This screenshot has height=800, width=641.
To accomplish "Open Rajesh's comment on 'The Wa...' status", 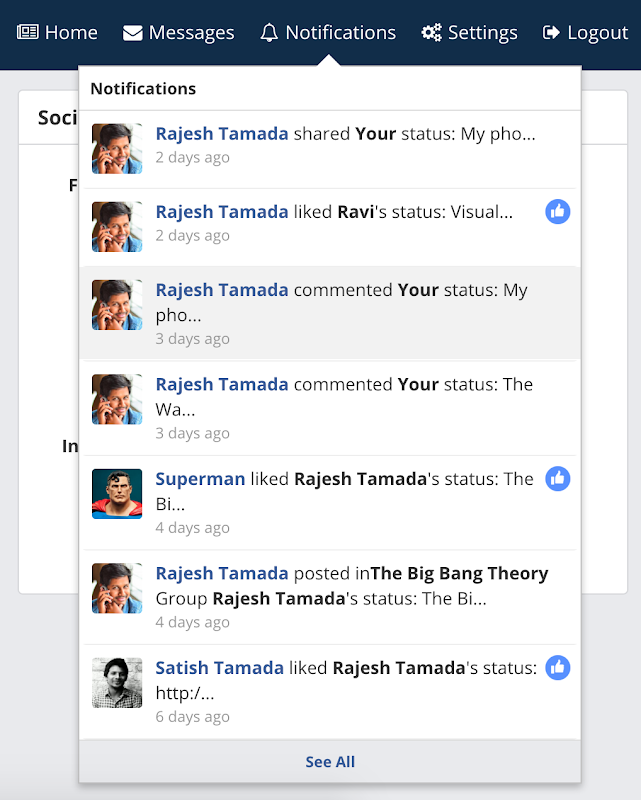I will tap(330, 408).
